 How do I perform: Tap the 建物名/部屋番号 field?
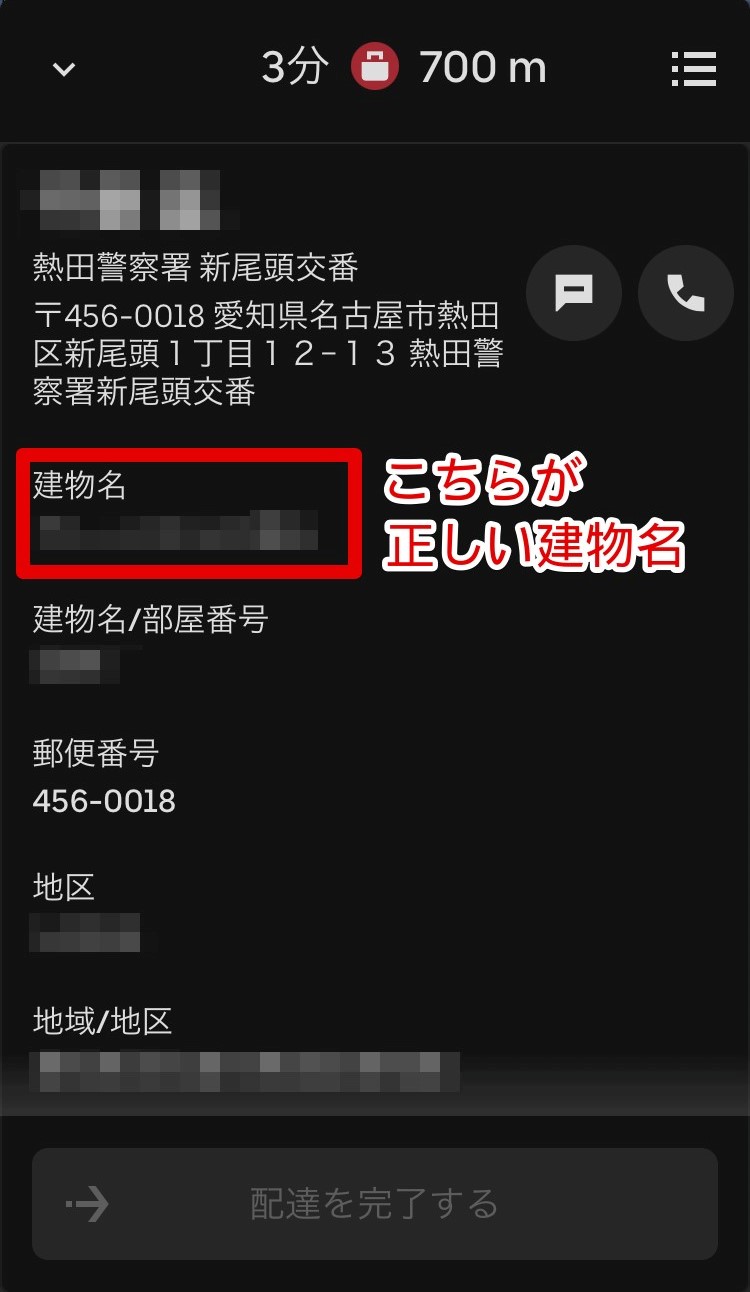(150, 640)
